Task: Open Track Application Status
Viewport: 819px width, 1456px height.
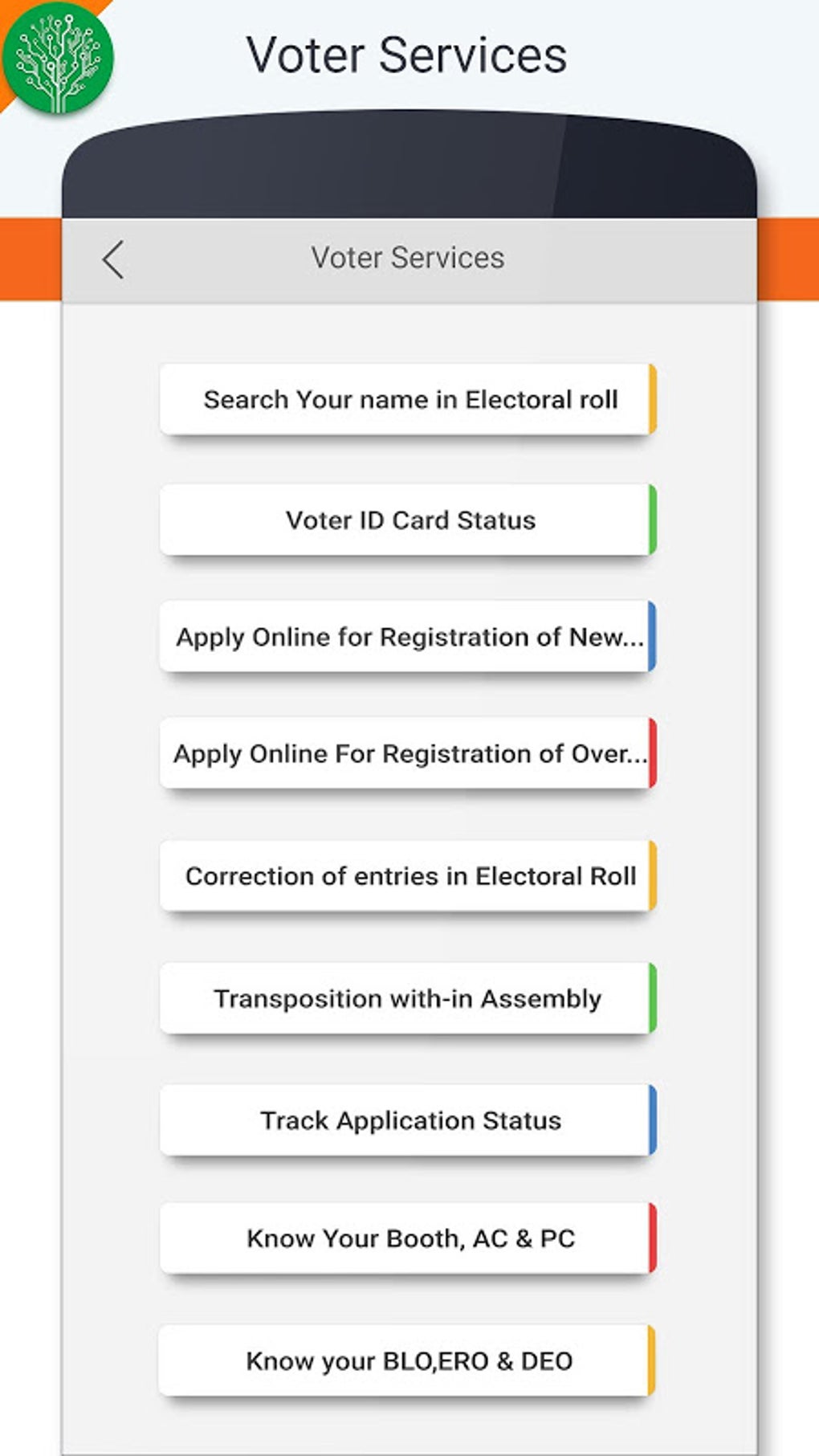Action: [x=405, y=1119]
